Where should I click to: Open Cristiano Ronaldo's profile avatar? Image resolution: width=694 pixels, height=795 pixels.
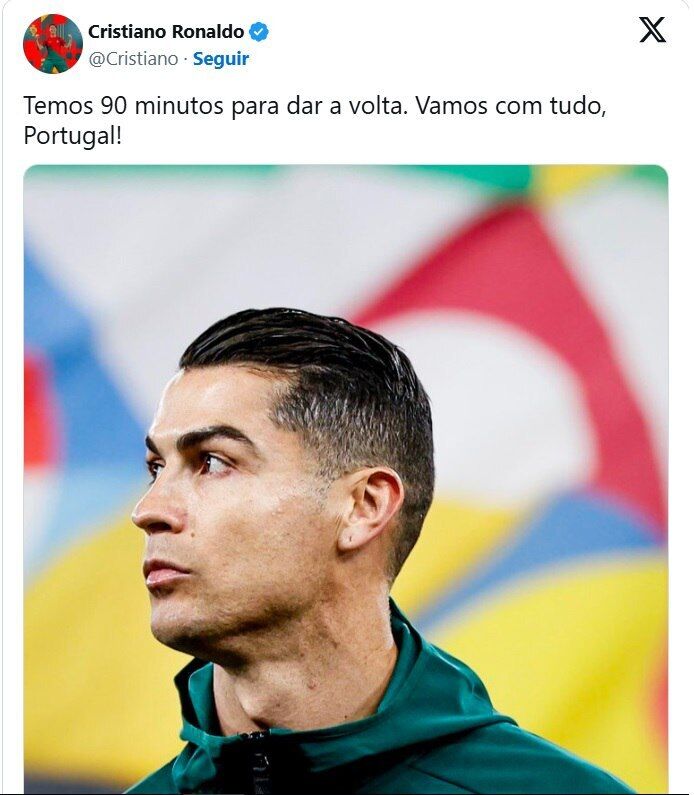pyautogui.click(x=52, y=44)
